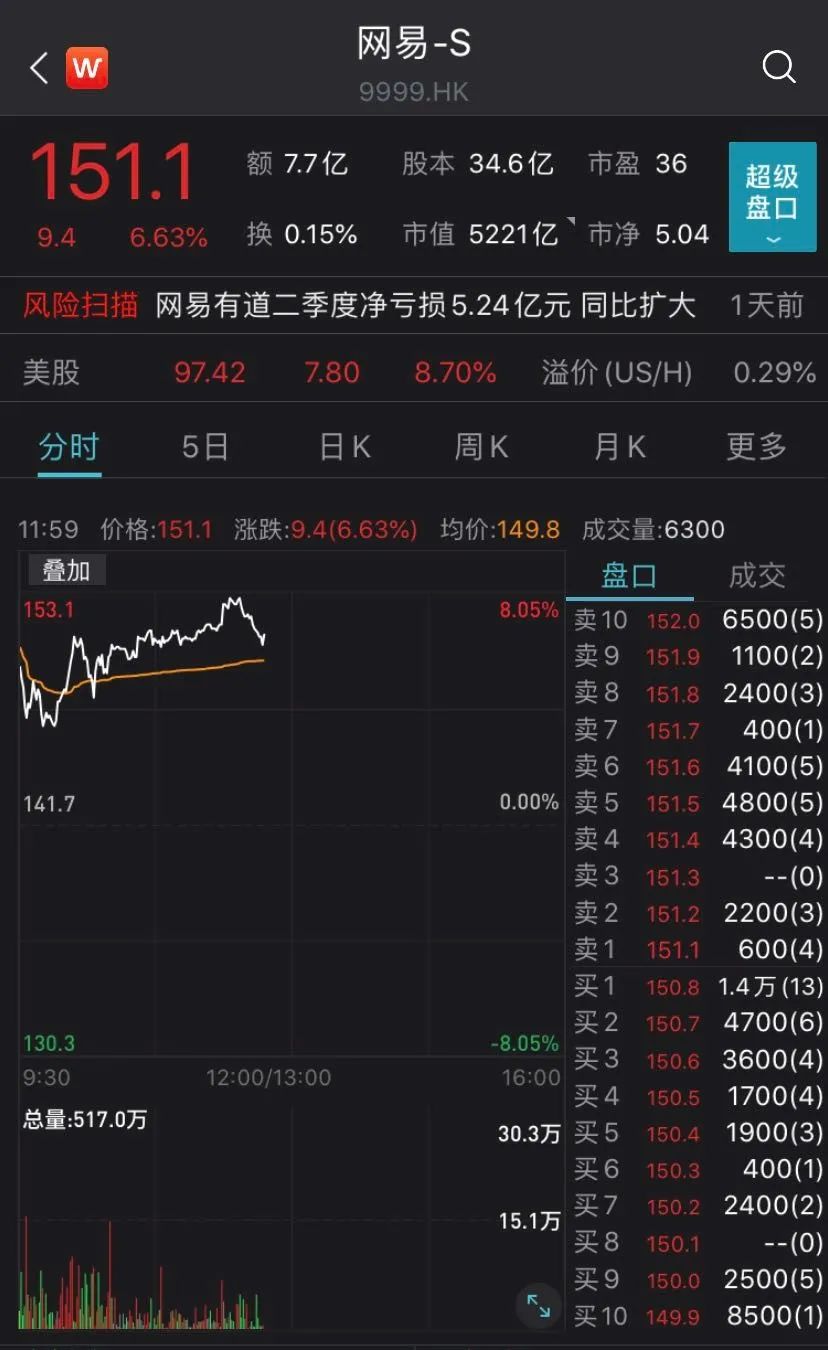
Task: Go back using the top-left arrow
Action: coord(38,68)
